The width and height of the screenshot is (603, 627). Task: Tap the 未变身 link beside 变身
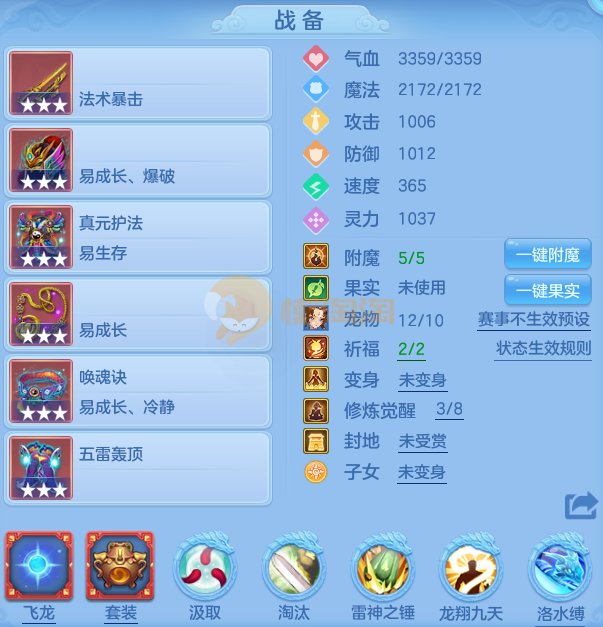point(422,381)
